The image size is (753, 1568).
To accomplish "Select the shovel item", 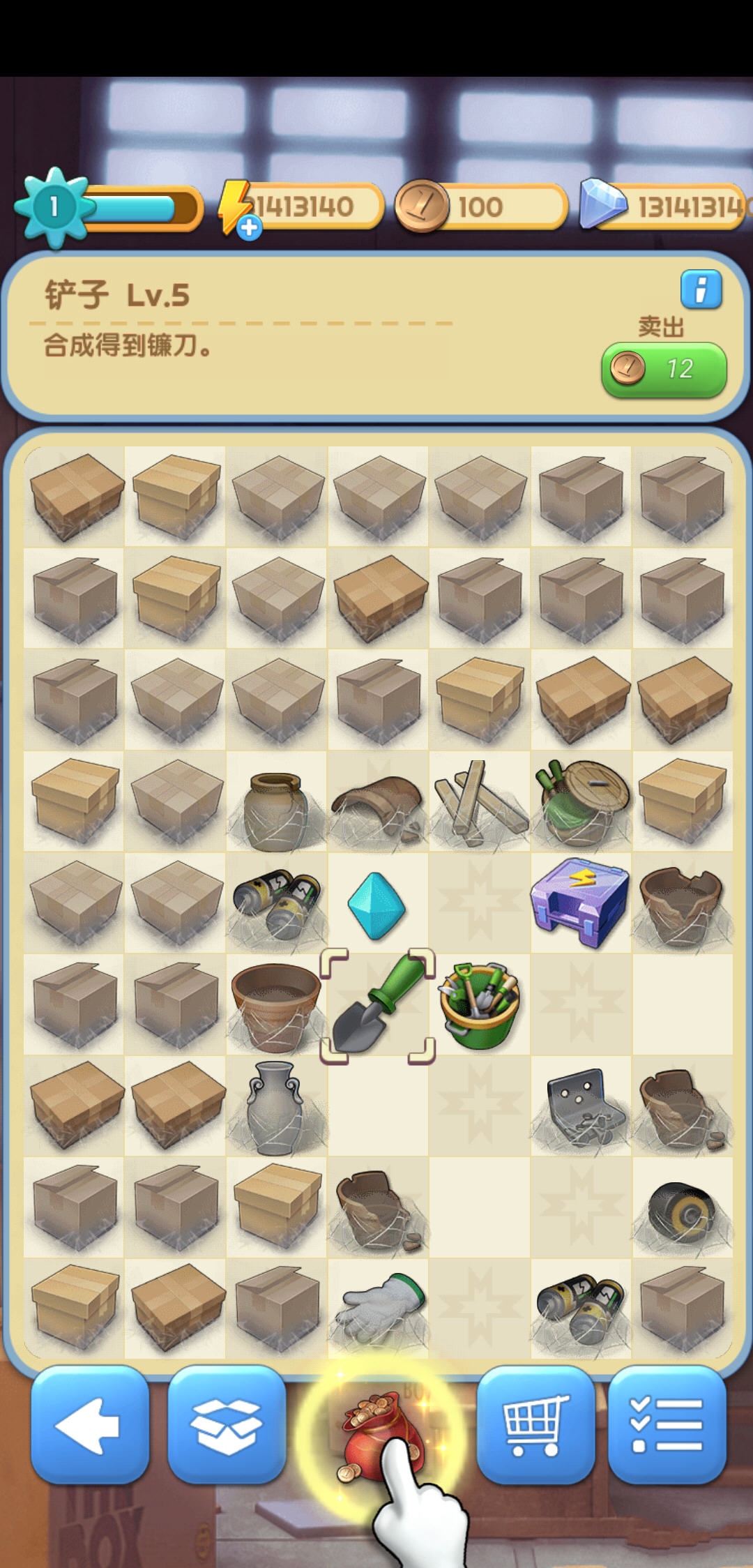I will [x=377, y=1005].
